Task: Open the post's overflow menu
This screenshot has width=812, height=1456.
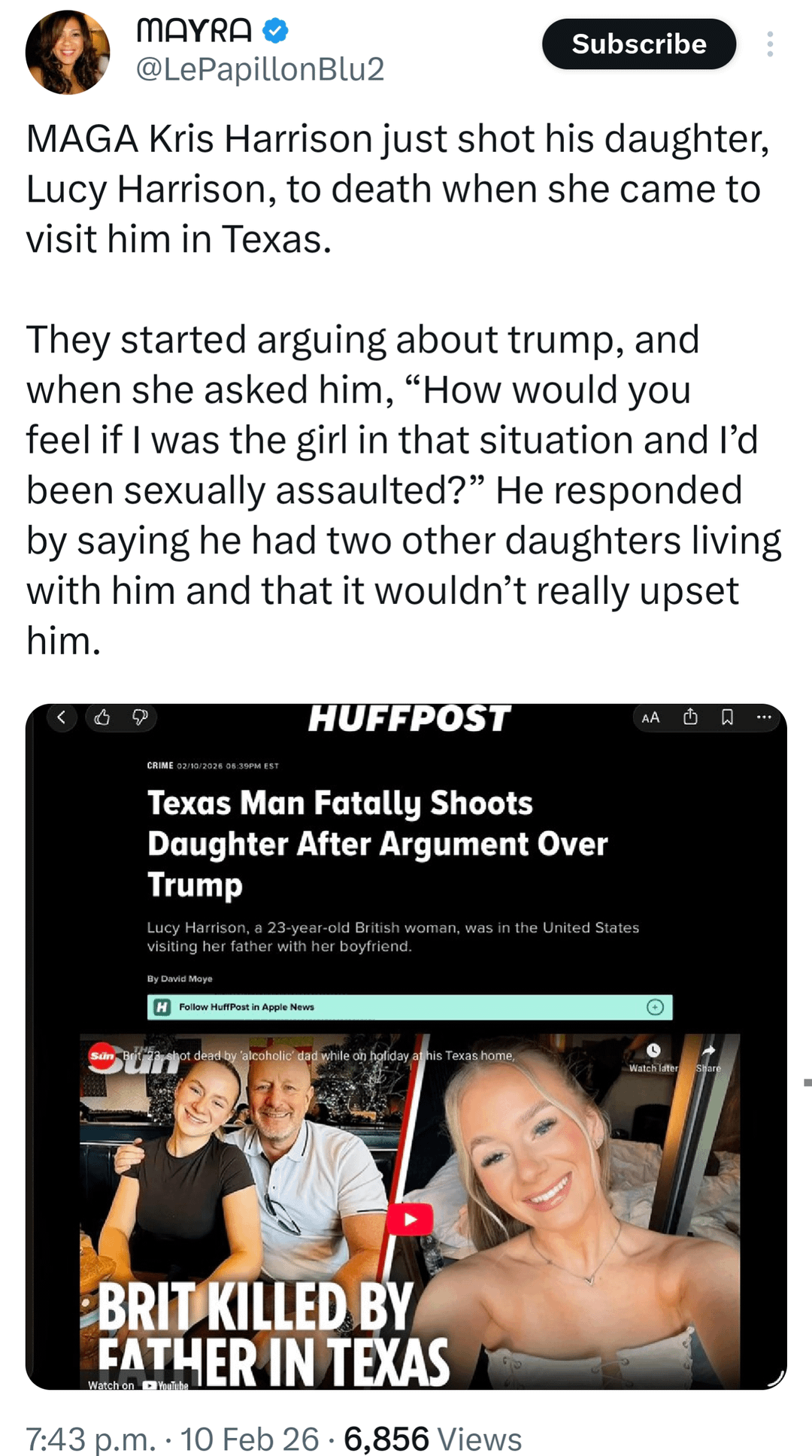Action: tap(769, 44)
